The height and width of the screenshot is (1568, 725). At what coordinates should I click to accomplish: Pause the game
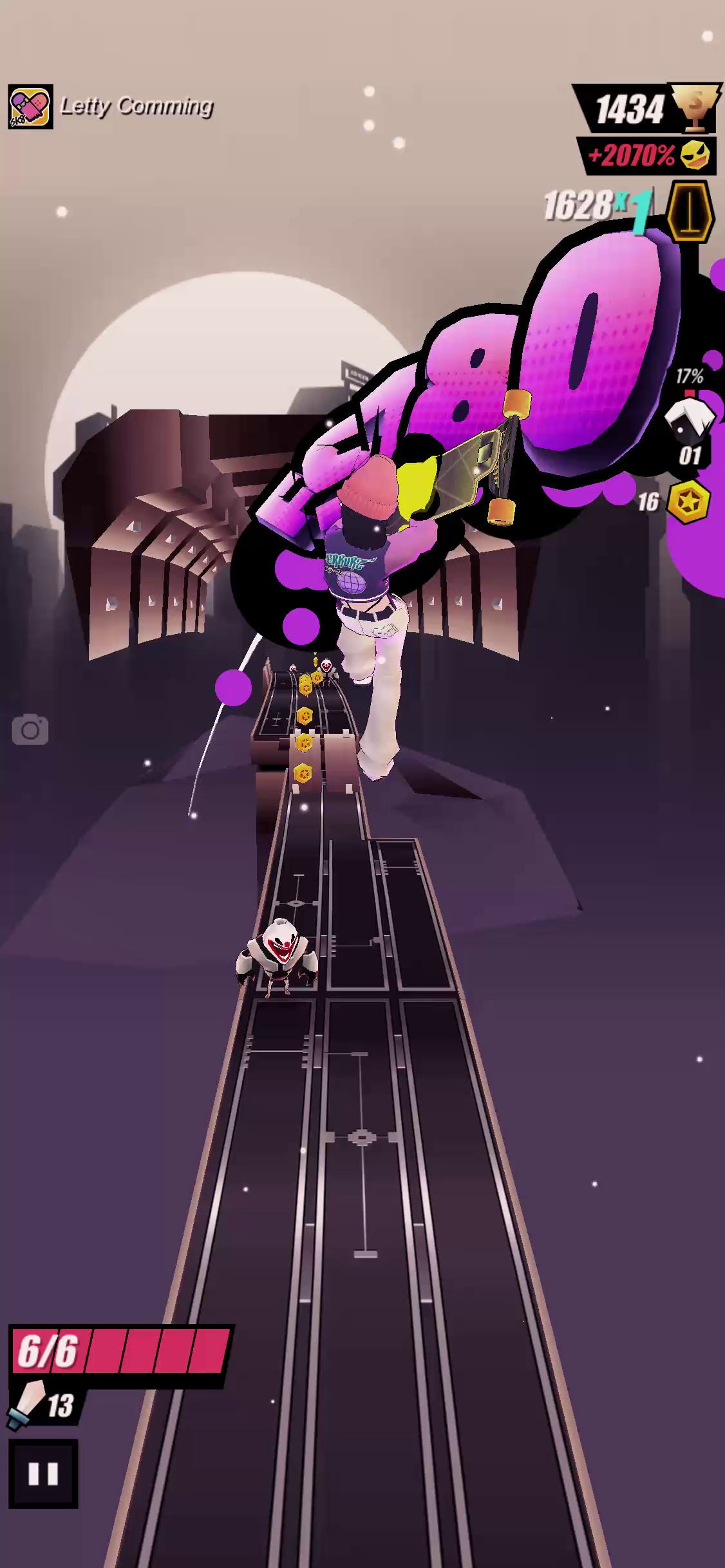[x=43, y=1474]
